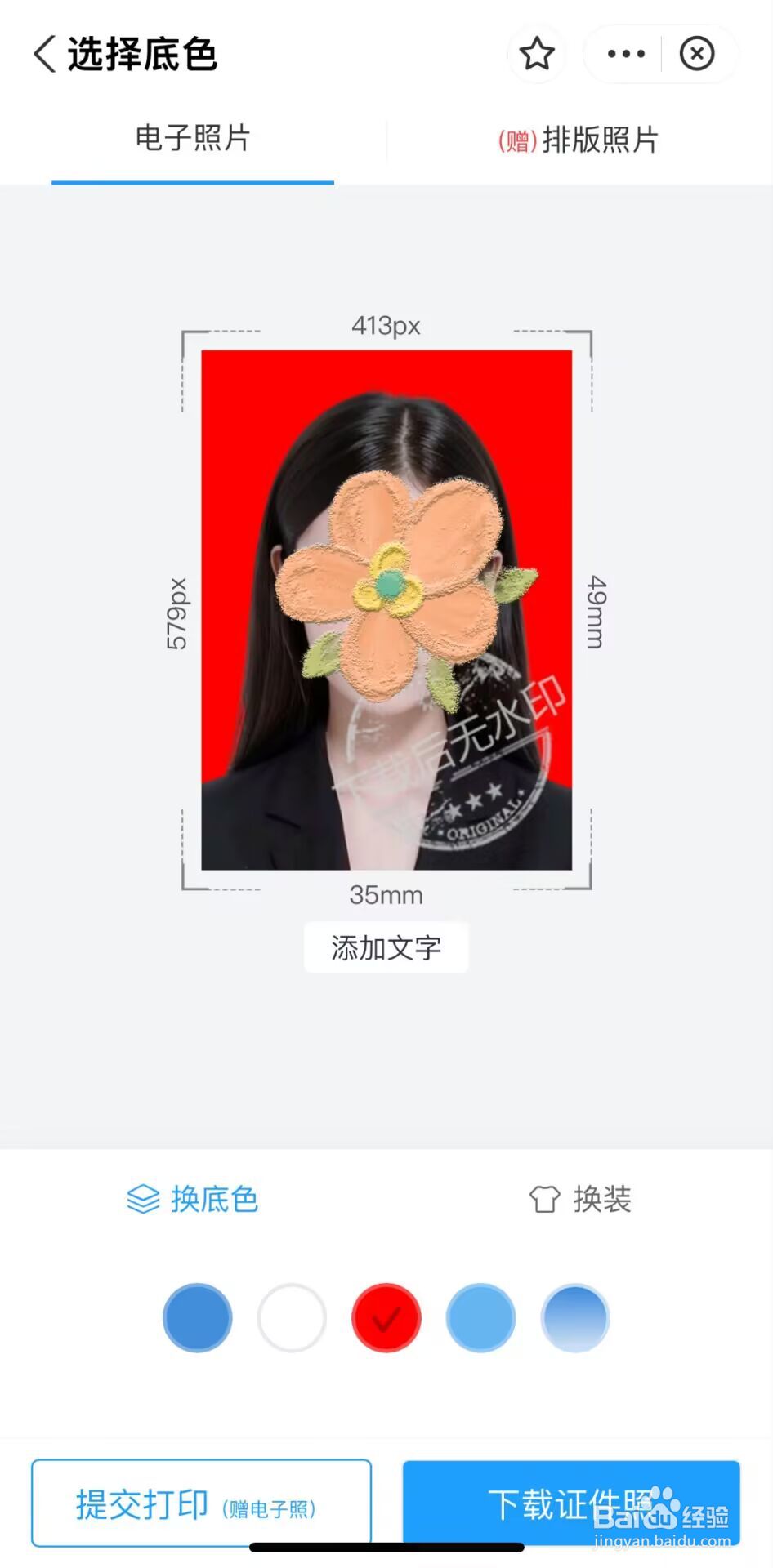
Task: Select the gradient blue background swatch
Action: (574, 1317)
